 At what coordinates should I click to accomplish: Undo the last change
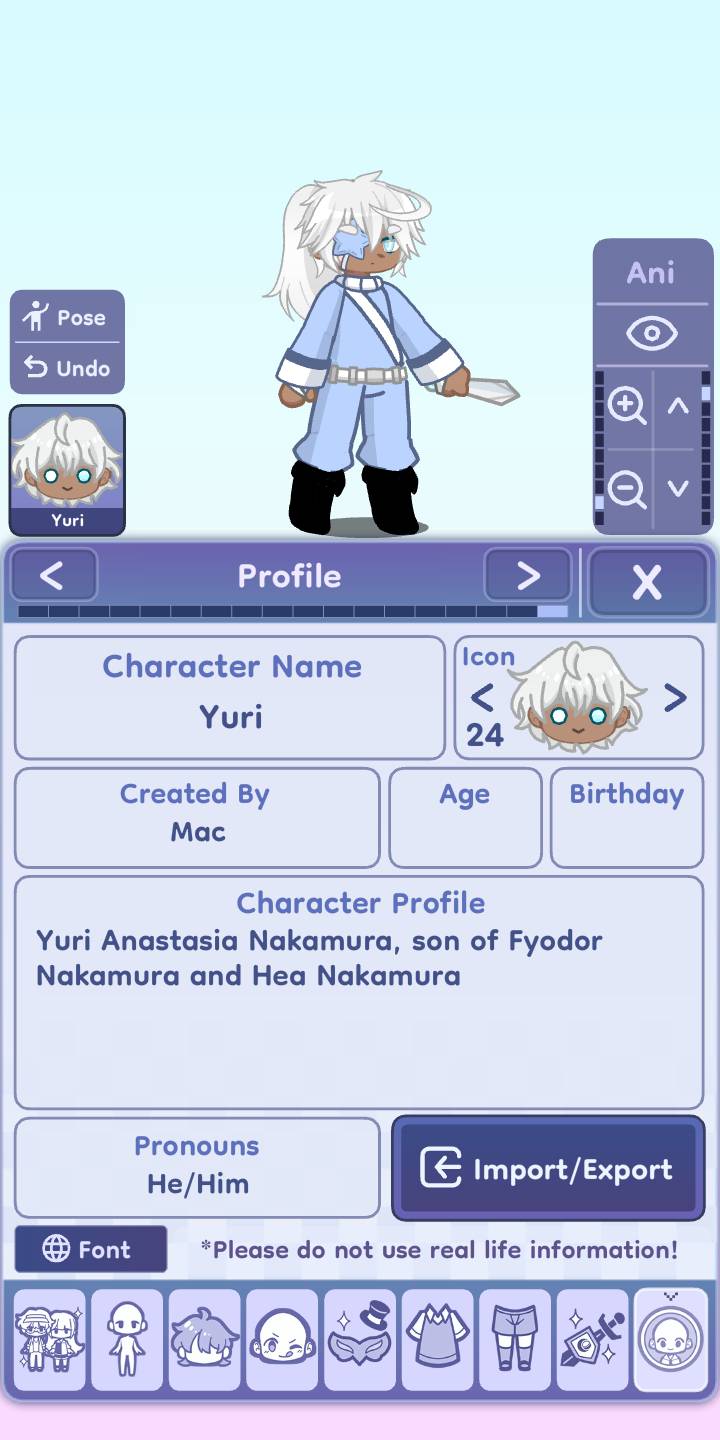tap(67, 368)
